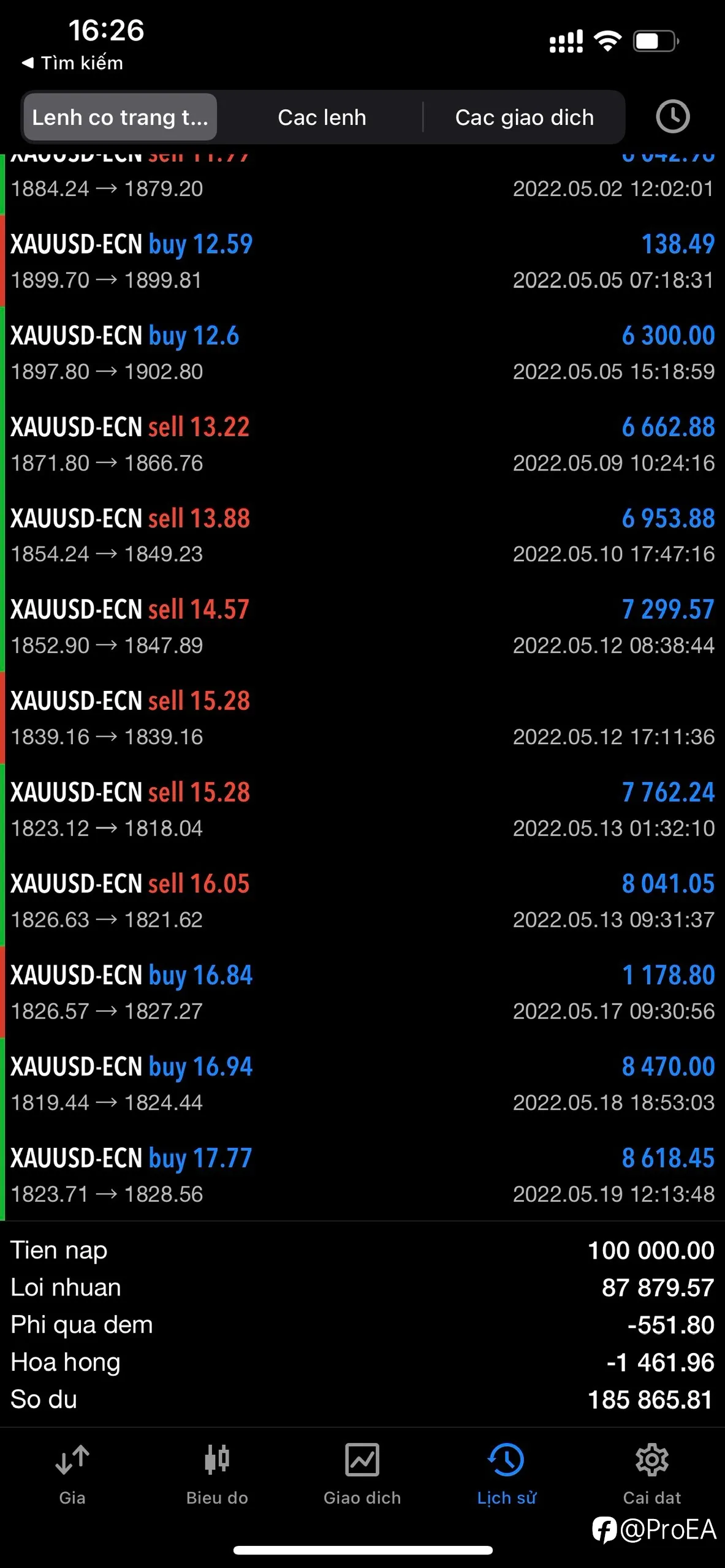Switch to the Cac giao dich segment

point(524,117)
